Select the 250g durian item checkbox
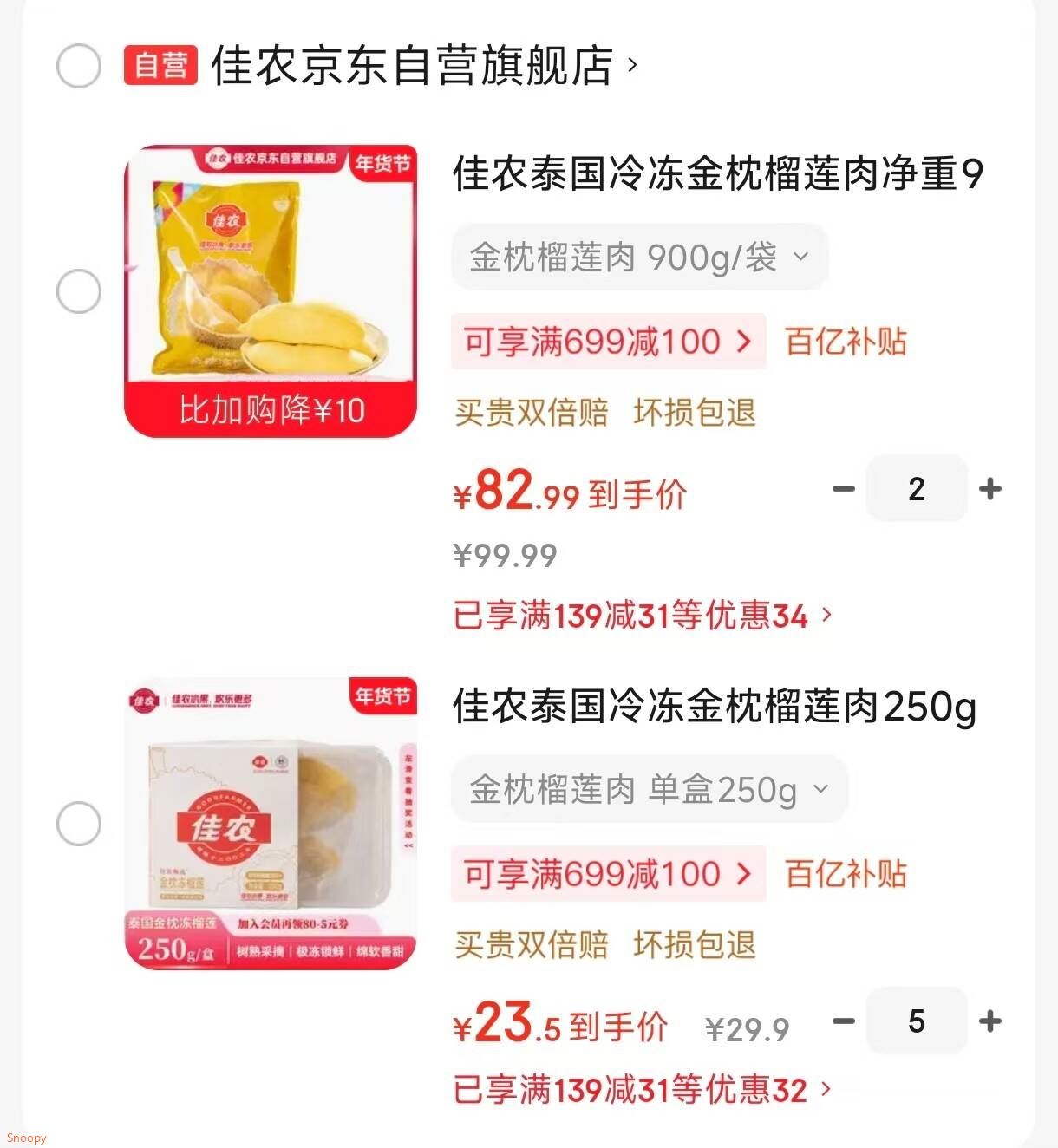The image size is (1058, 1148). click(x=78, y=824)
